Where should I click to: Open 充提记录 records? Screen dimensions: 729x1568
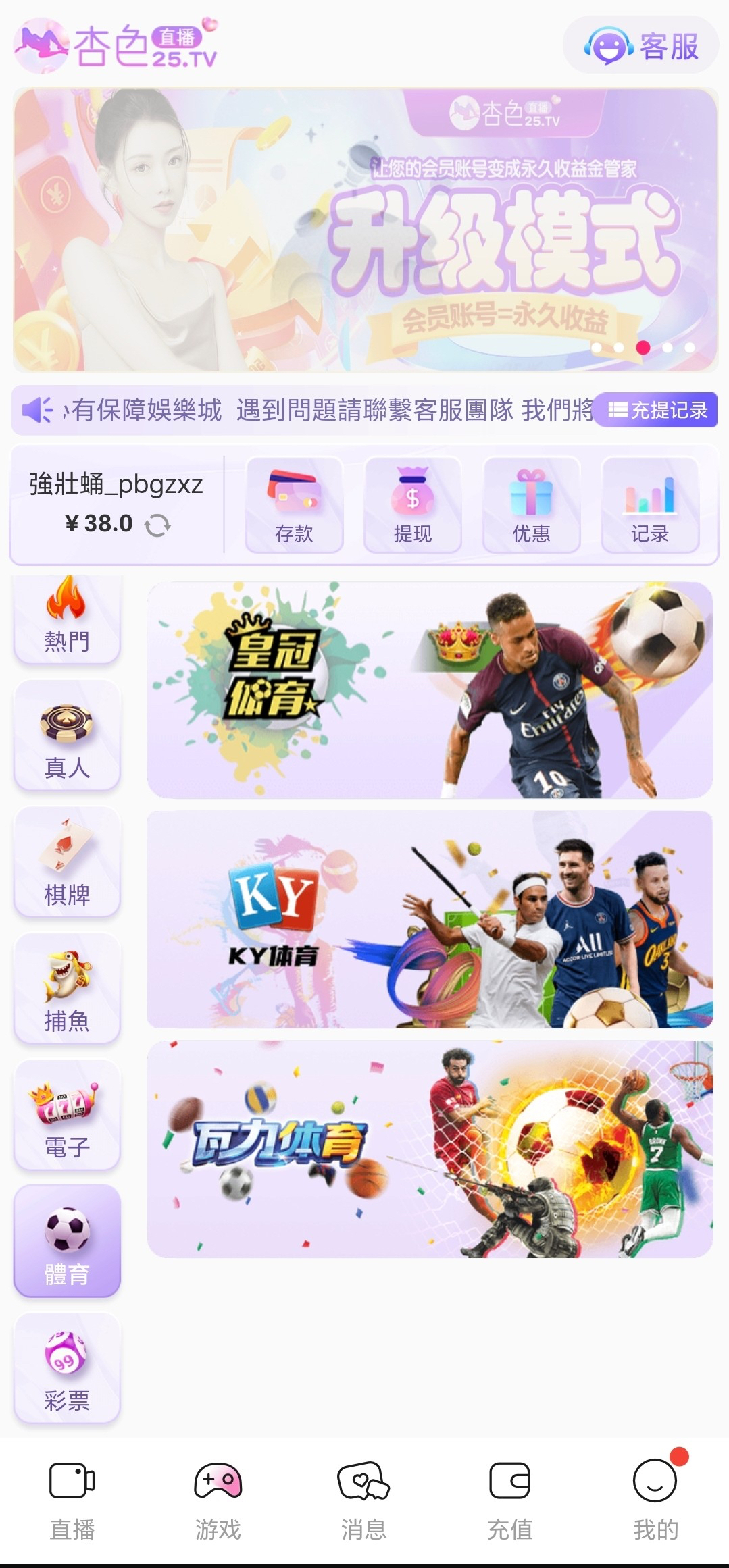657,410
